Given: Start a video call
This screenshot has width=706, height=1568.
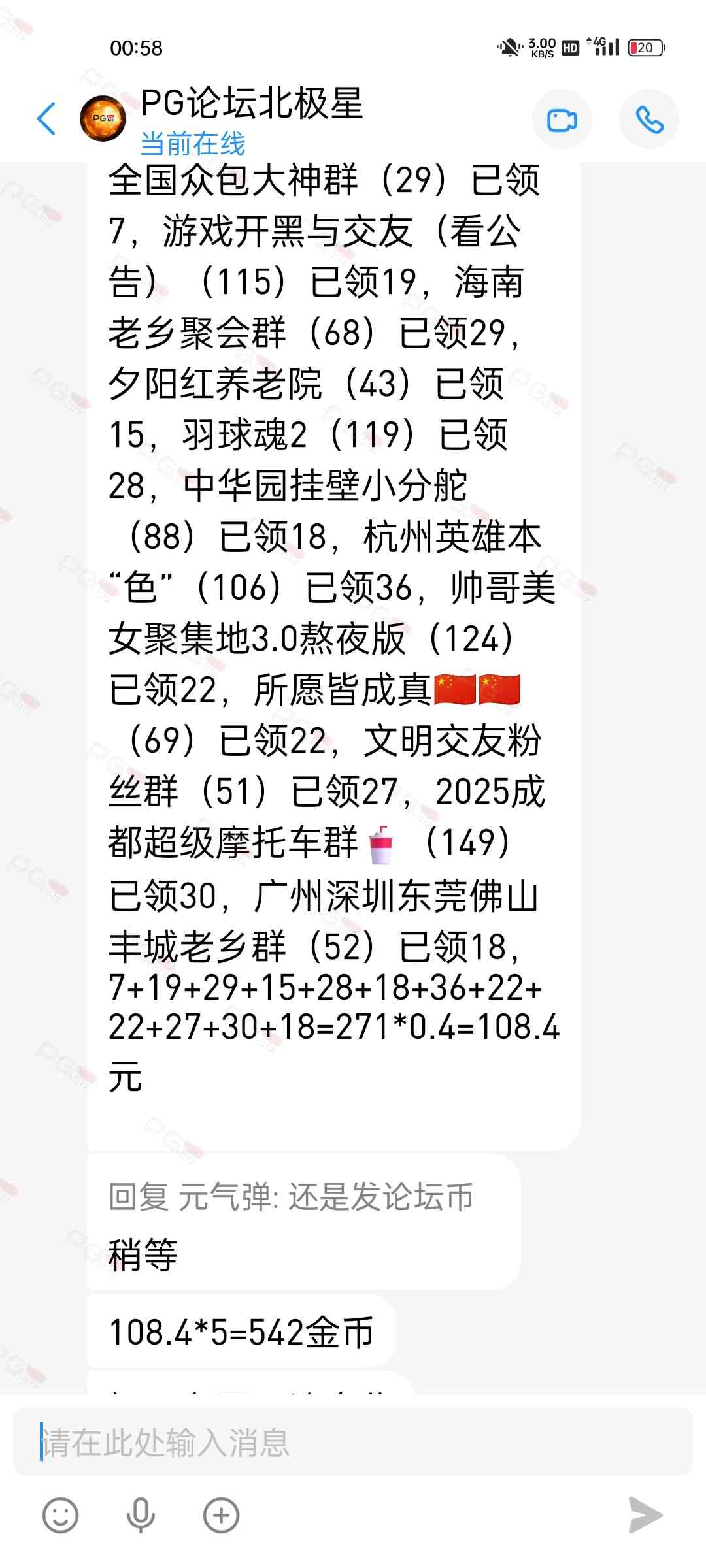Looking at the screenshot, I should click(562, 120).
